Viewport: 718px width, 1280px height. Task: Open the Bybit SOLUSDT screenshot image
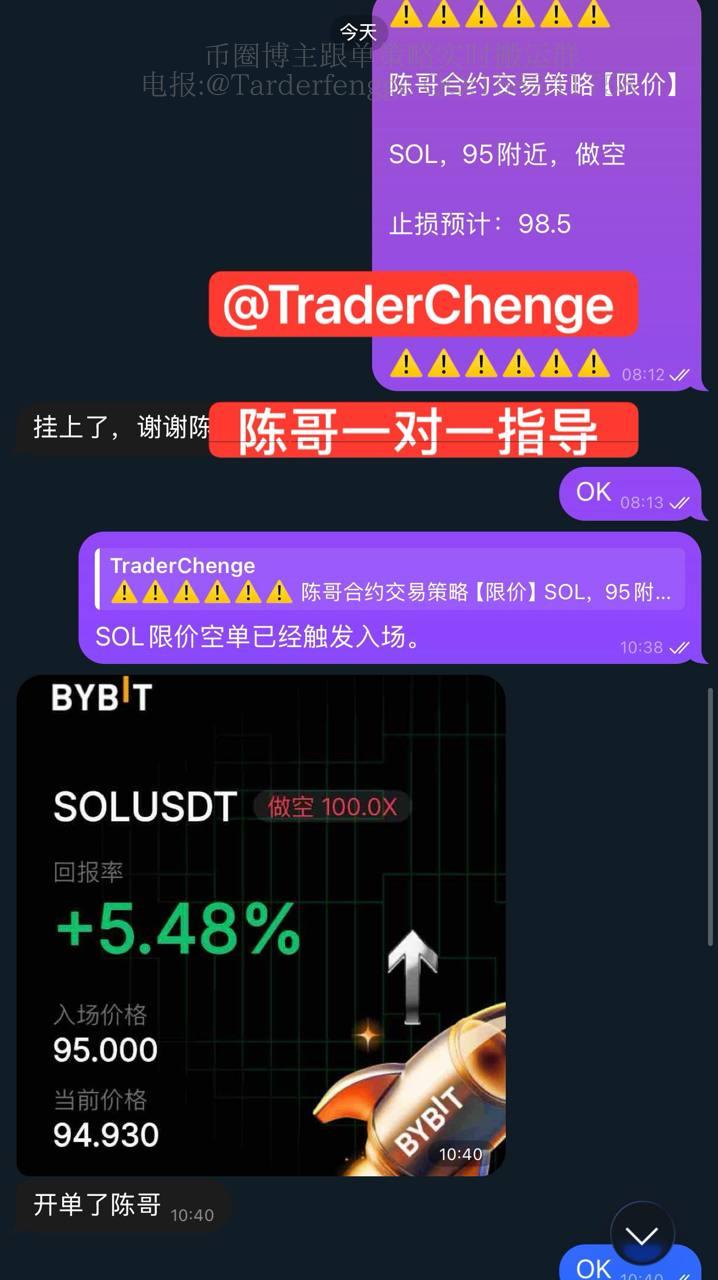pos(261,925)
